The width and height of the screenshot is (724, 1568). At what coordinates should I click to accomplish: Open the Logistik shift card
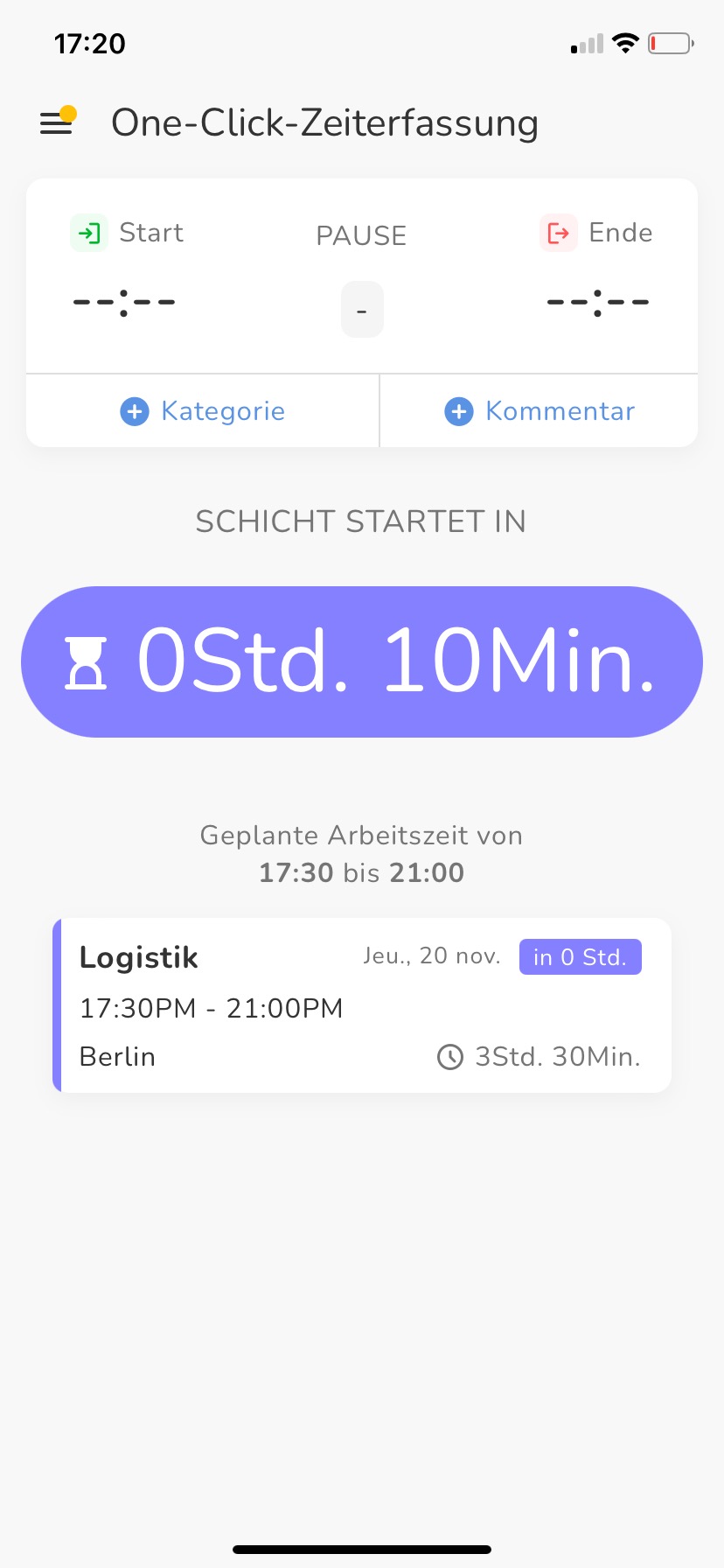(x=362, y=1005)
